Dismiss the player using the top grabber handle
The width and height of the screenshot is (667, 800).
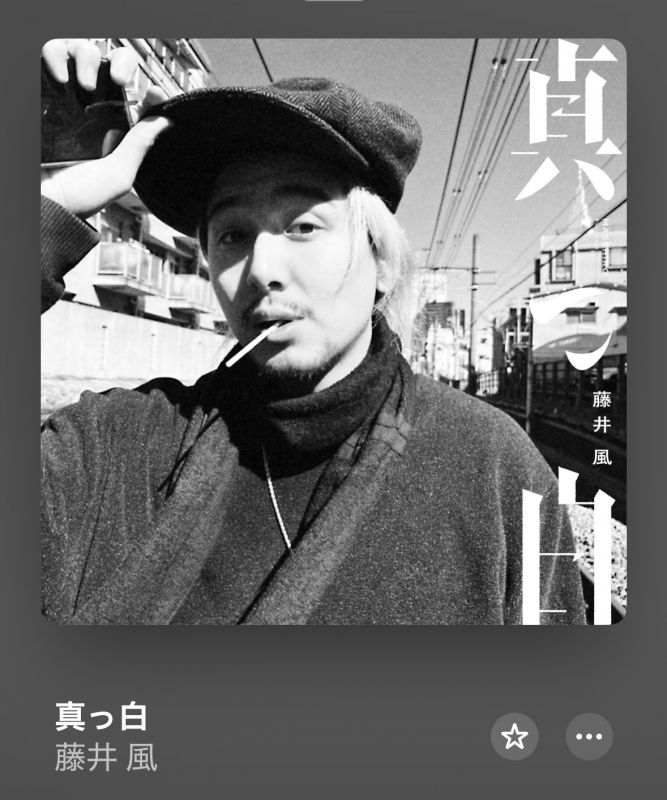pos(334,3)
